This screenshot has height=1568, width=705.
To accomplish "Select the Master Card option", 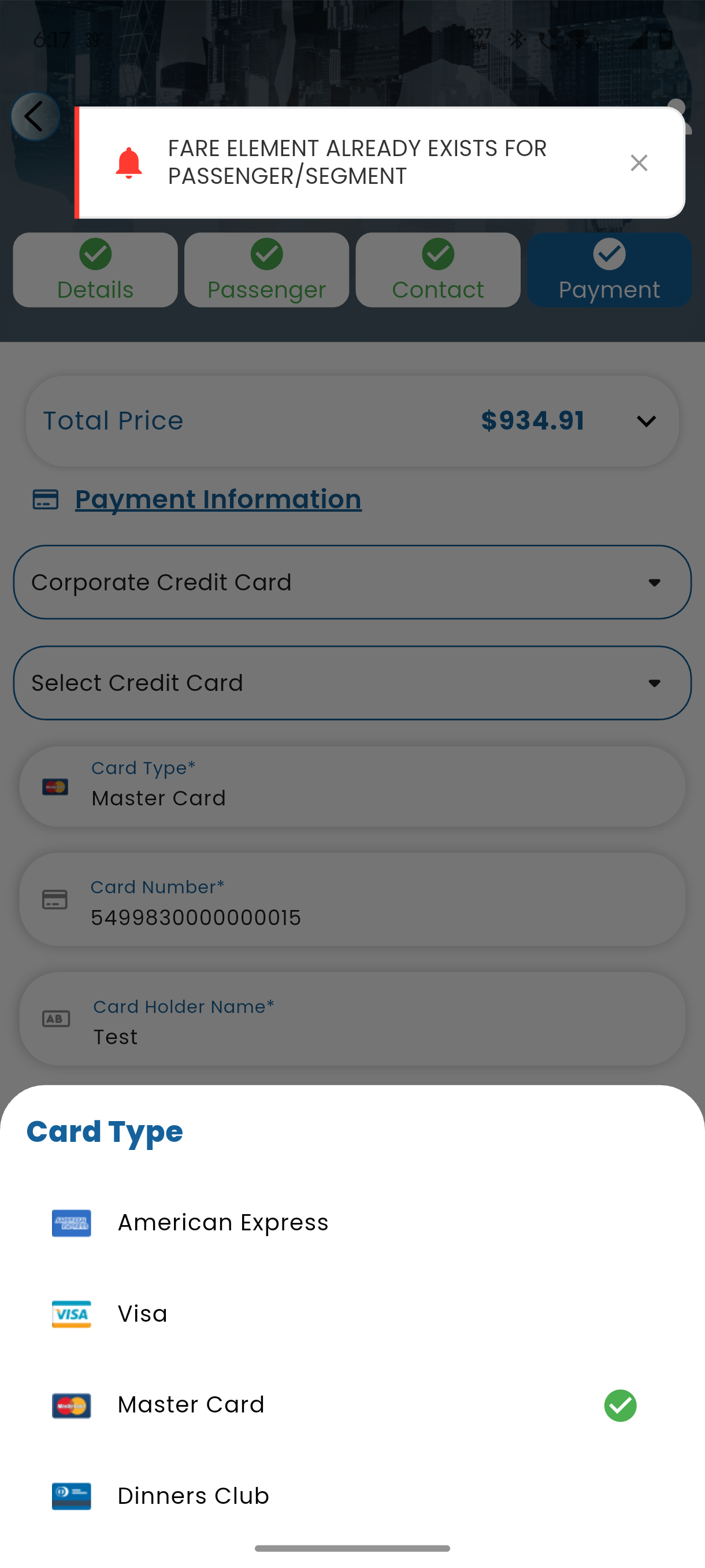I will pyautogui.click(x=352, y=1405).
